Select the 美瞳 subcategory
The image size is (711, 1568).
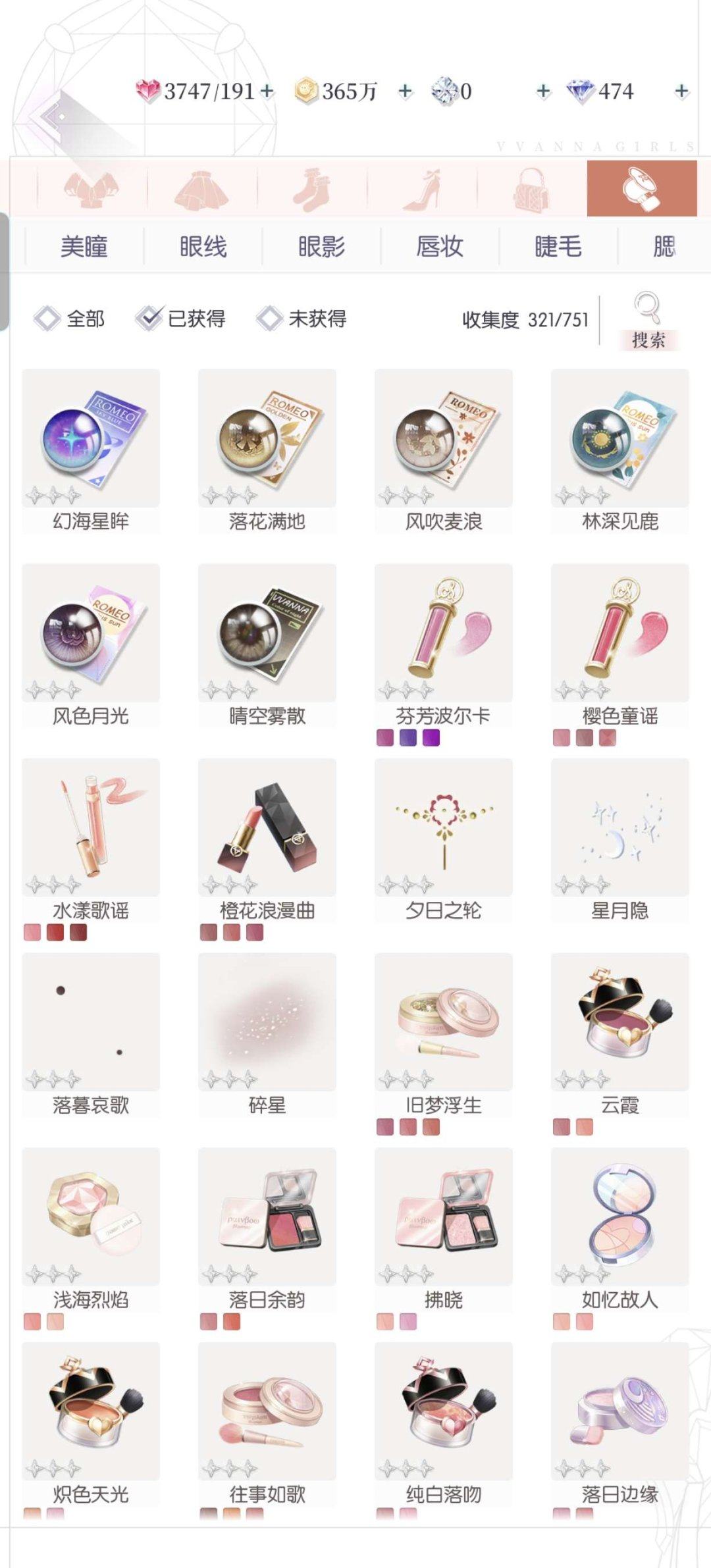[84, 247]
